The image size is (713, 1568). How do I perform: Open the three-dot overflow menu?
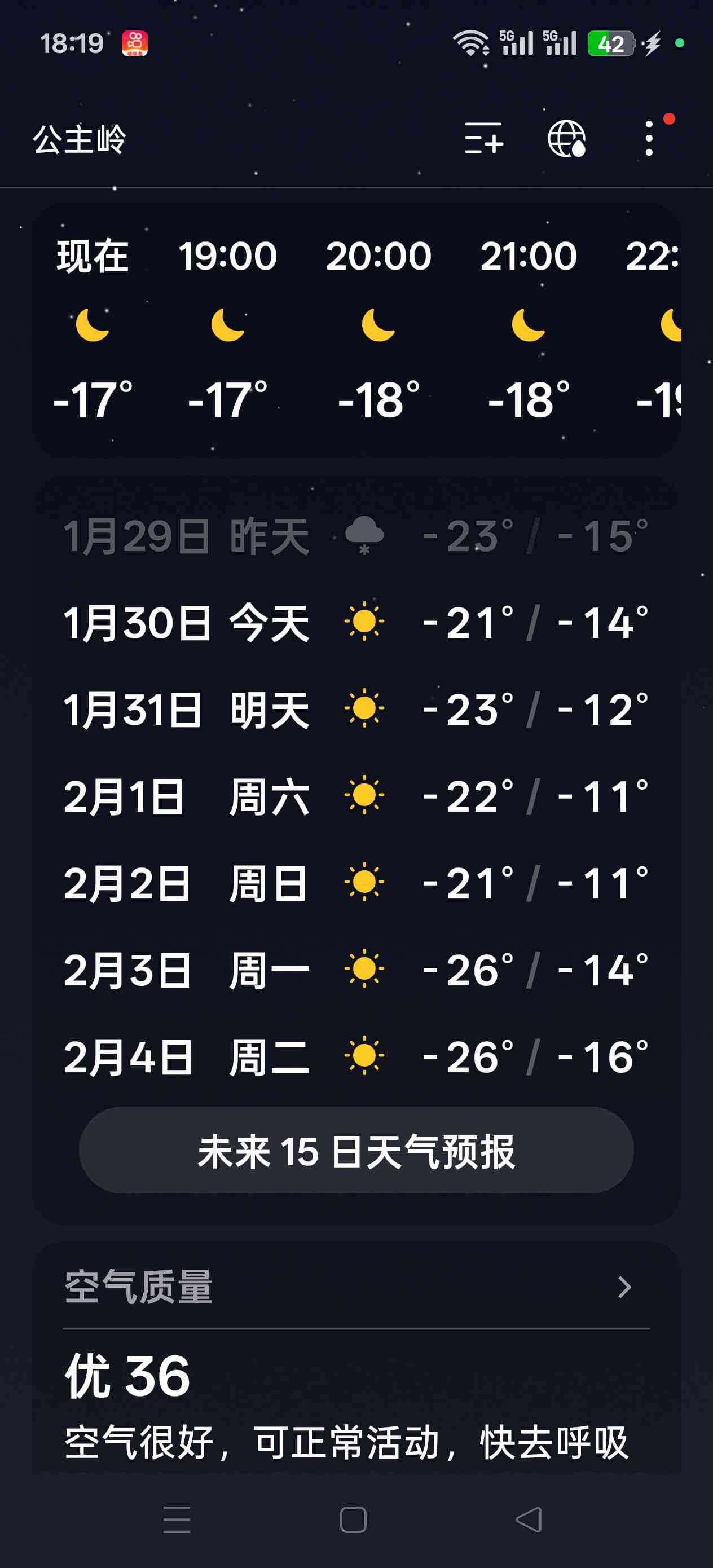click(x=649, y=138)
